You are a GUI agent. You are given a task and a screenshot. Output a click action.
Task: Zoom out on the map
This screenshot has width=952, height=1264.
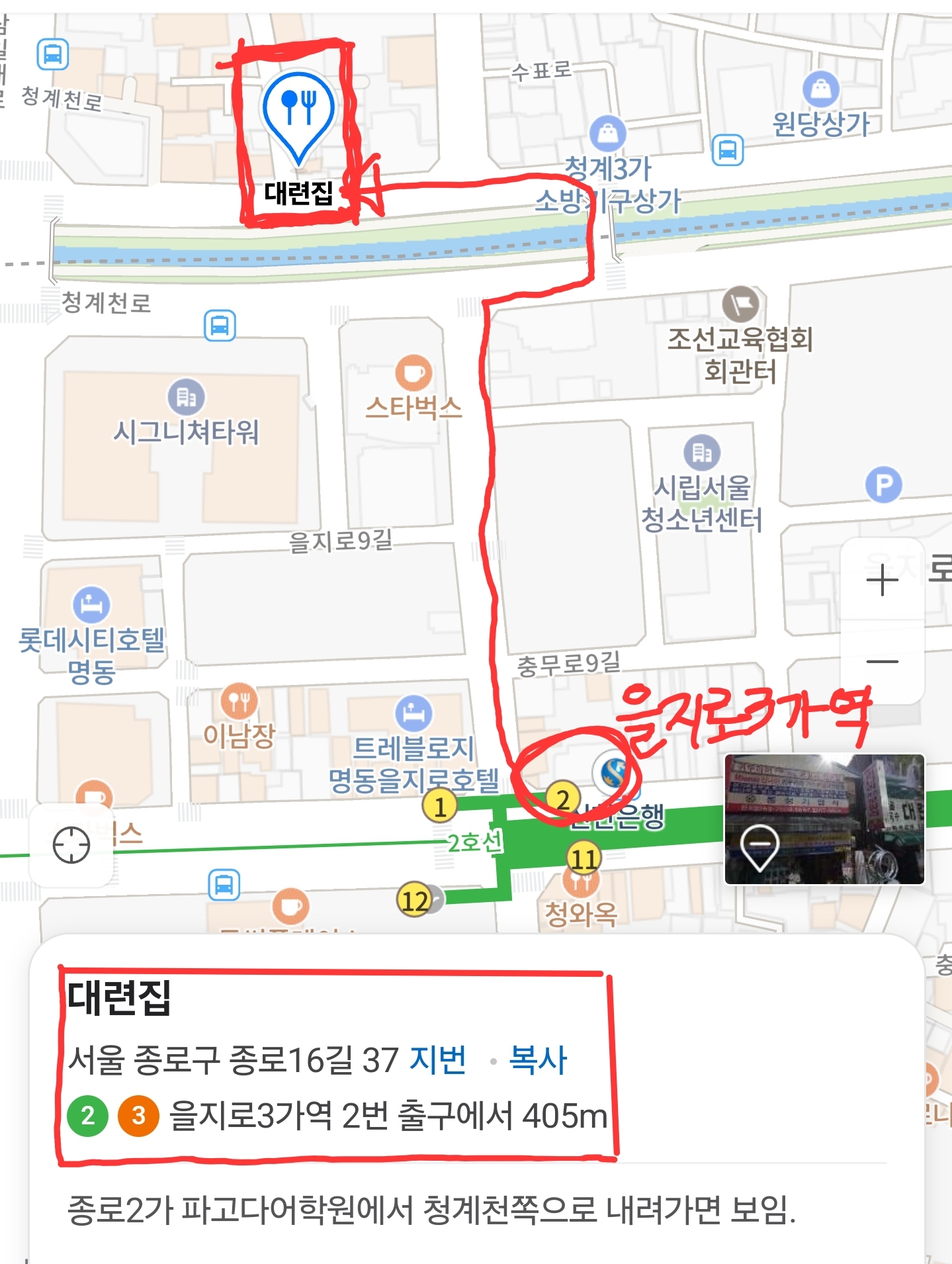point(882,661)
